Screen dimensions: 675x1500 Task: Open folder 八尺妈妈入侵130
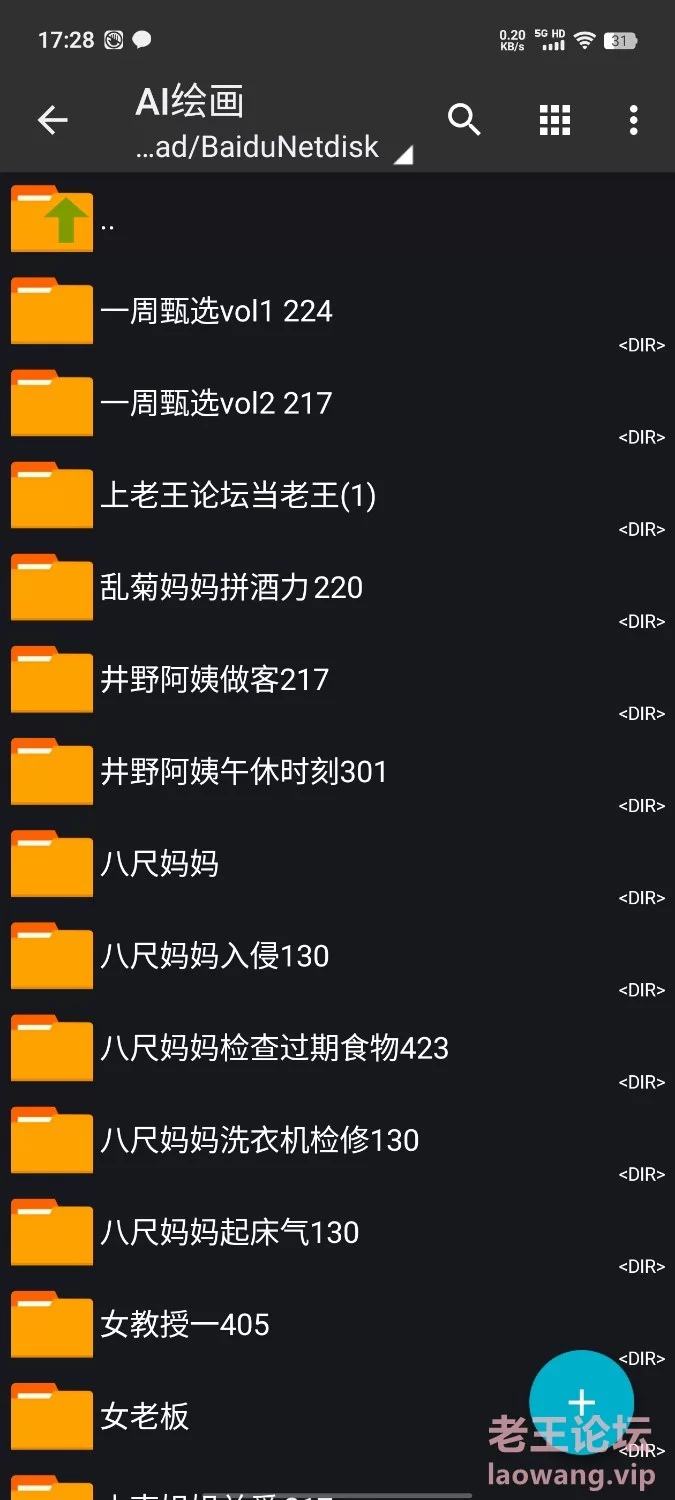click(337, 957)
